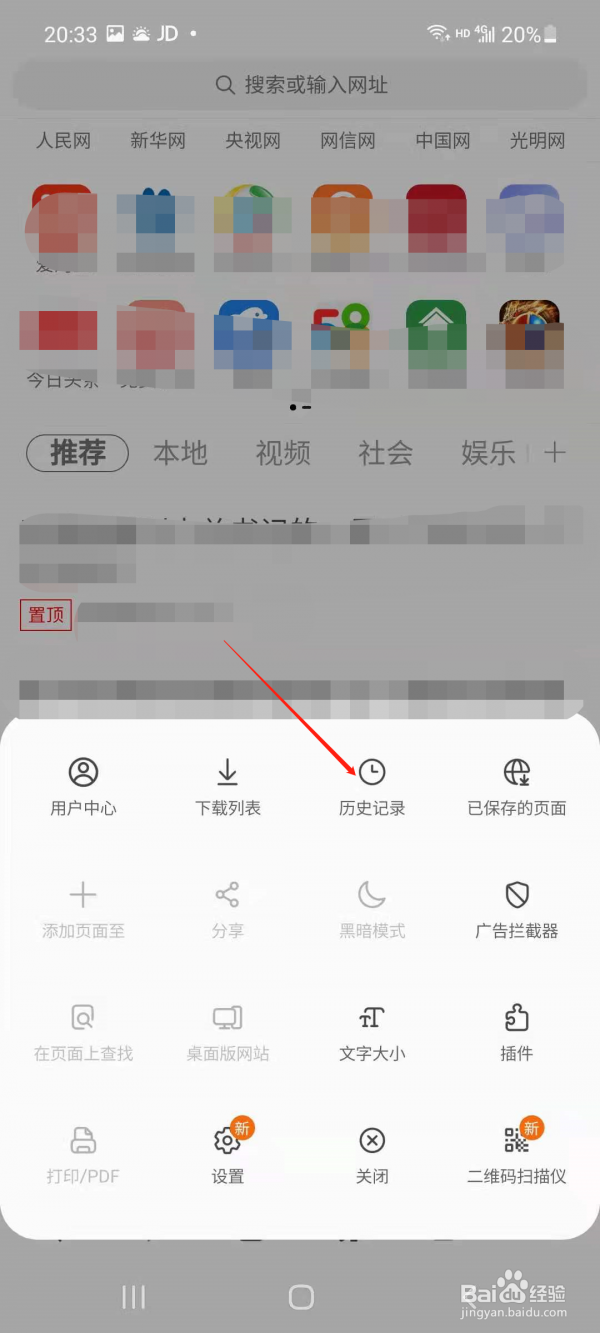Open 文字大小 text size option
The width and height of the screenshot is (600, 1333).
click(x=372, y=1032)
